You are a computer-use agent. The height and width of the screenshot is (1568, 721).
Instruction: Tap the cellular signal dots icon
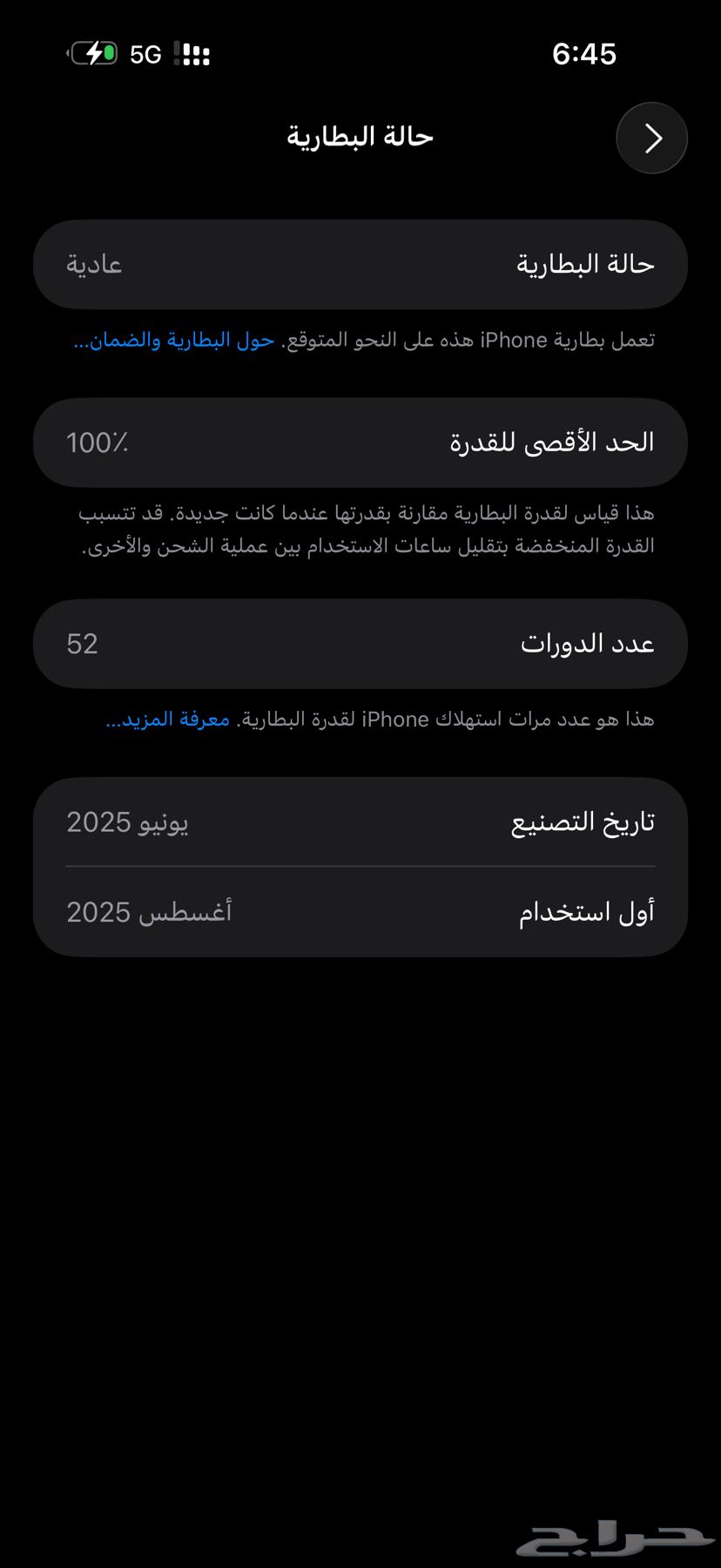[x=193, y=54]
